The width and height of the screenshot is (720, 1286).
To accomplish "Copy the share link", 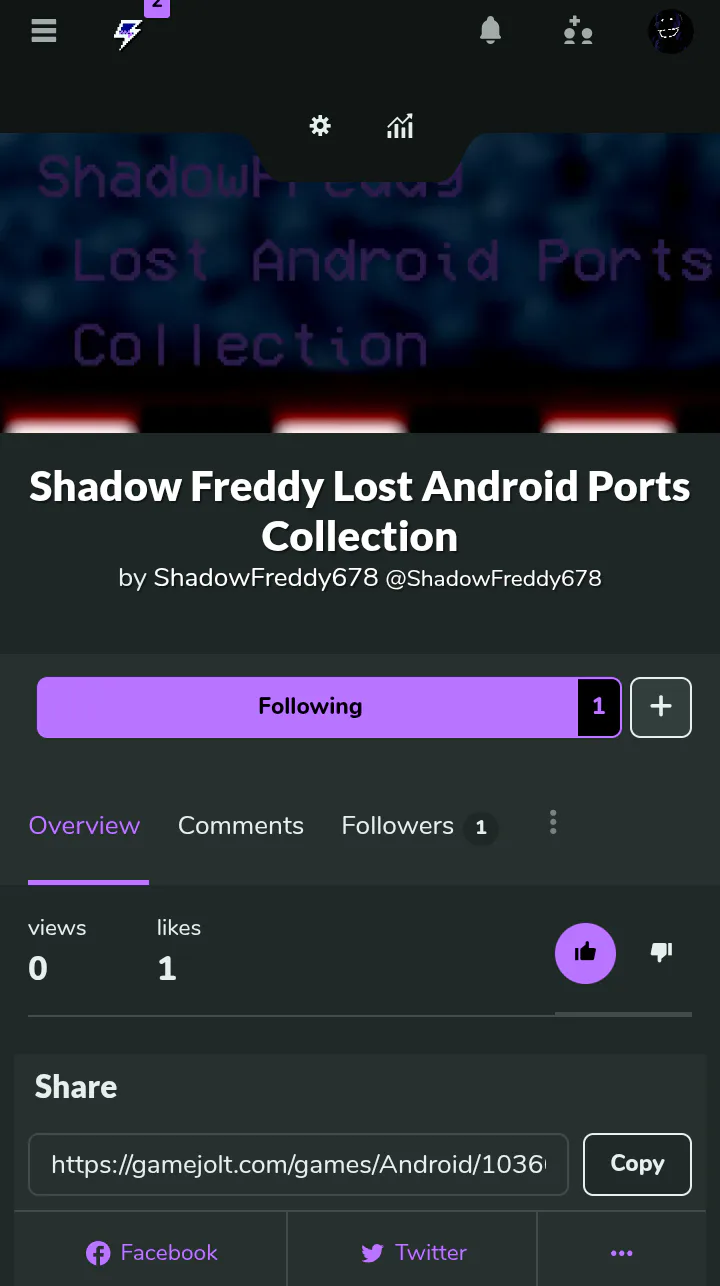I will coord(637,1164).
